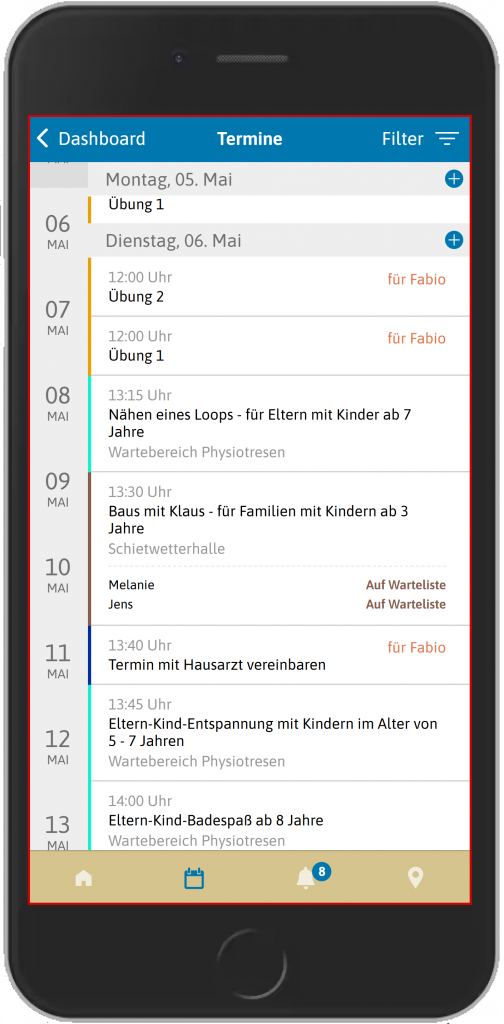Jump to 12 Mai in date sidebar

pos(57,747)
